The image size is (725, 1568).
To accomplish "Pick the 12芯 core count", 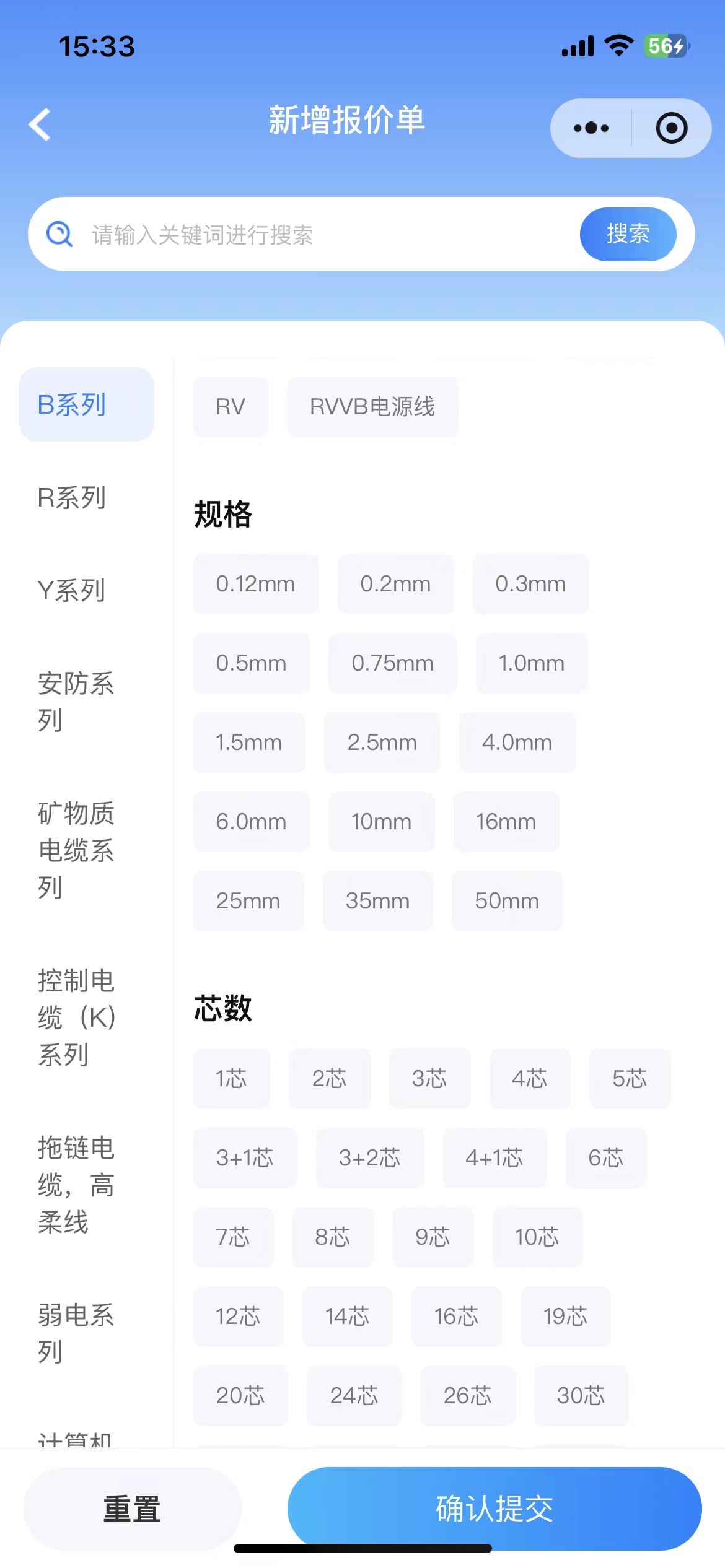I will click(x=238, y=1317).
